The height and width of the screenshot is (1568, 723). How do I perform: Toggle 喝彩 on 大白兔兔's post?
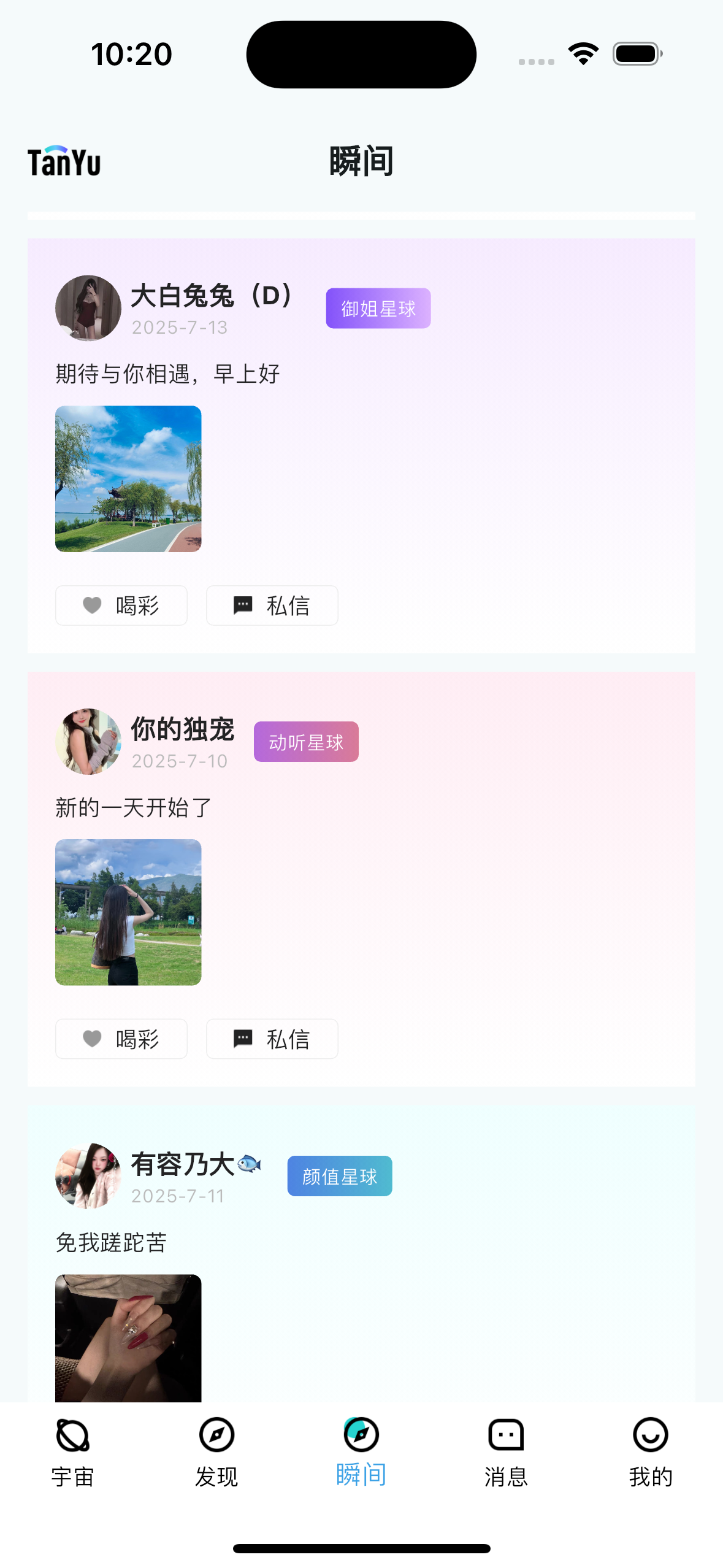pos(121,605)
